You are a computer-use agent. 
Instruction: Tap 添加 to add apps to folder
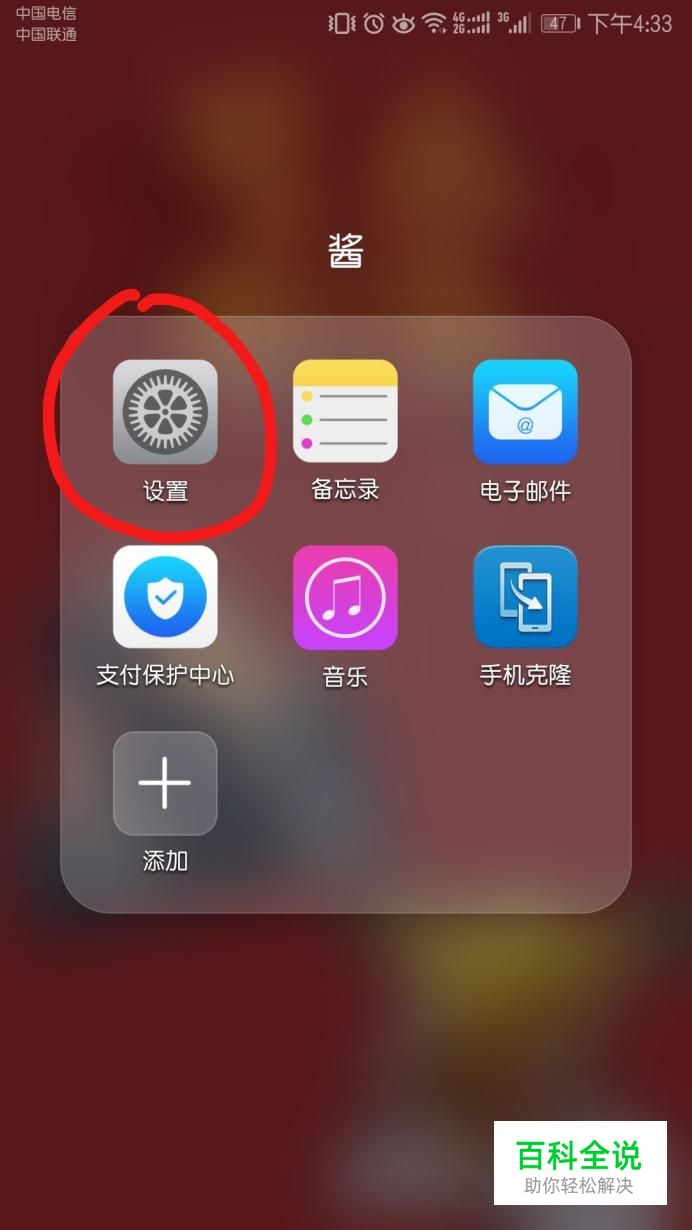coord(165,783)
